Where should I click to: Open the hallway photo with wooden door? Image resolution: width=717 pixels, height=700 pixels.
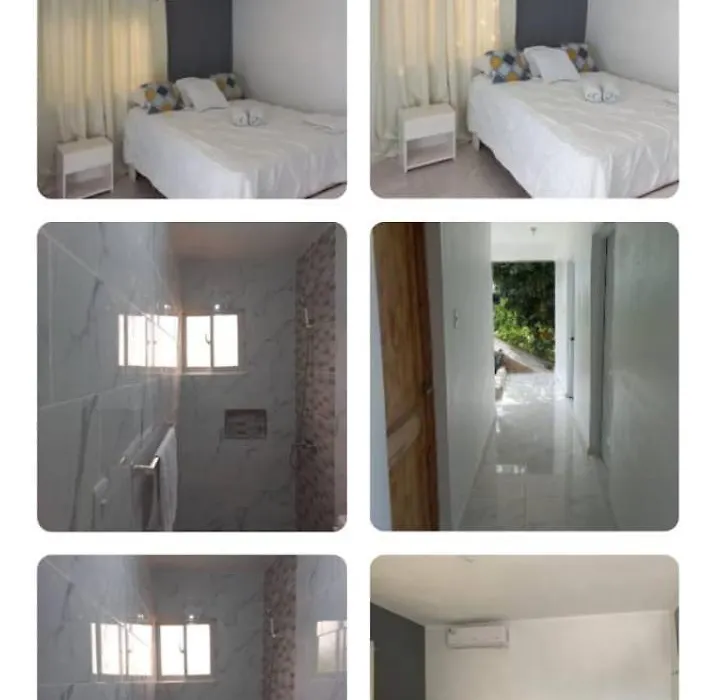pyautogui.click(x=524, y=376)
